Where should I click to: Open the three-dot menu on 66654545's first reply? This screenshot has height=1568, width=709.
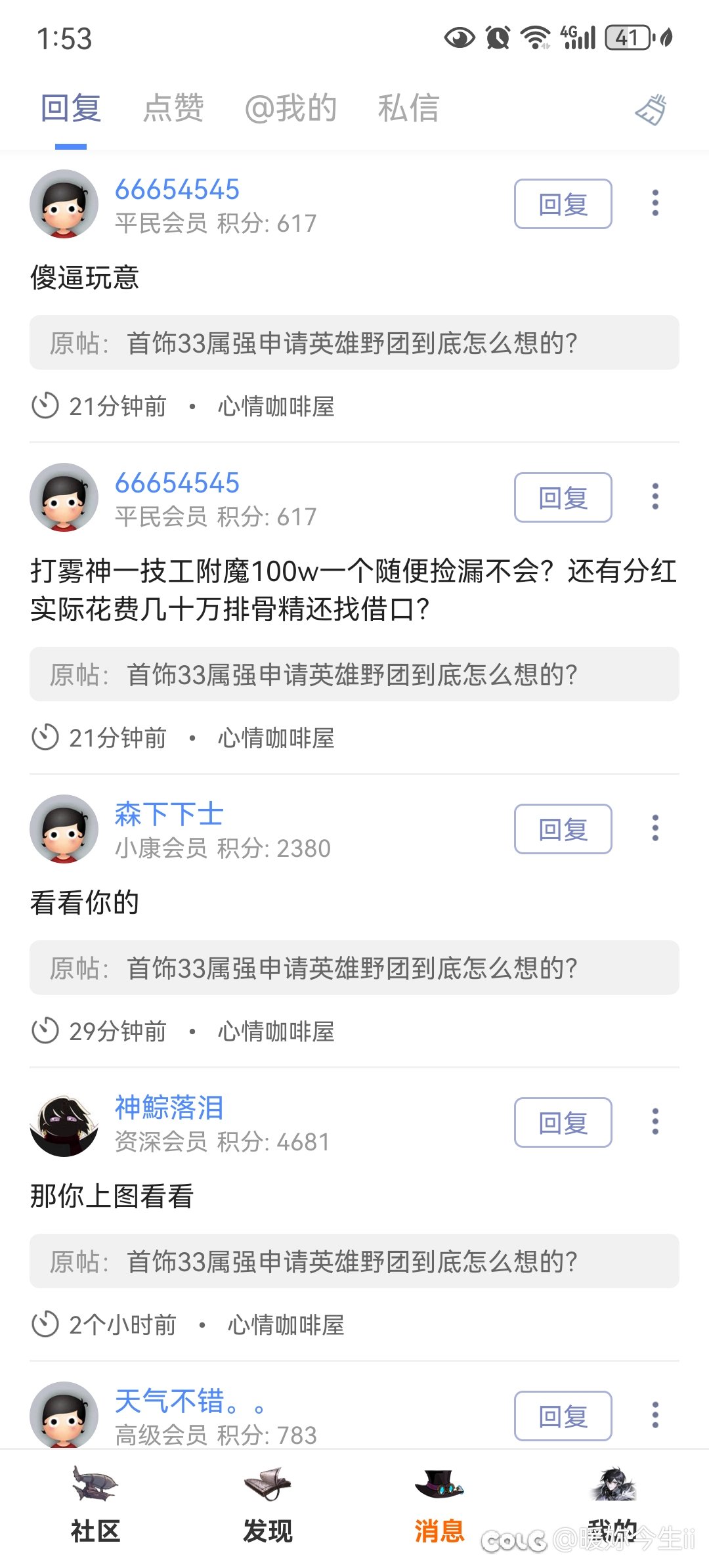point(655,204)
